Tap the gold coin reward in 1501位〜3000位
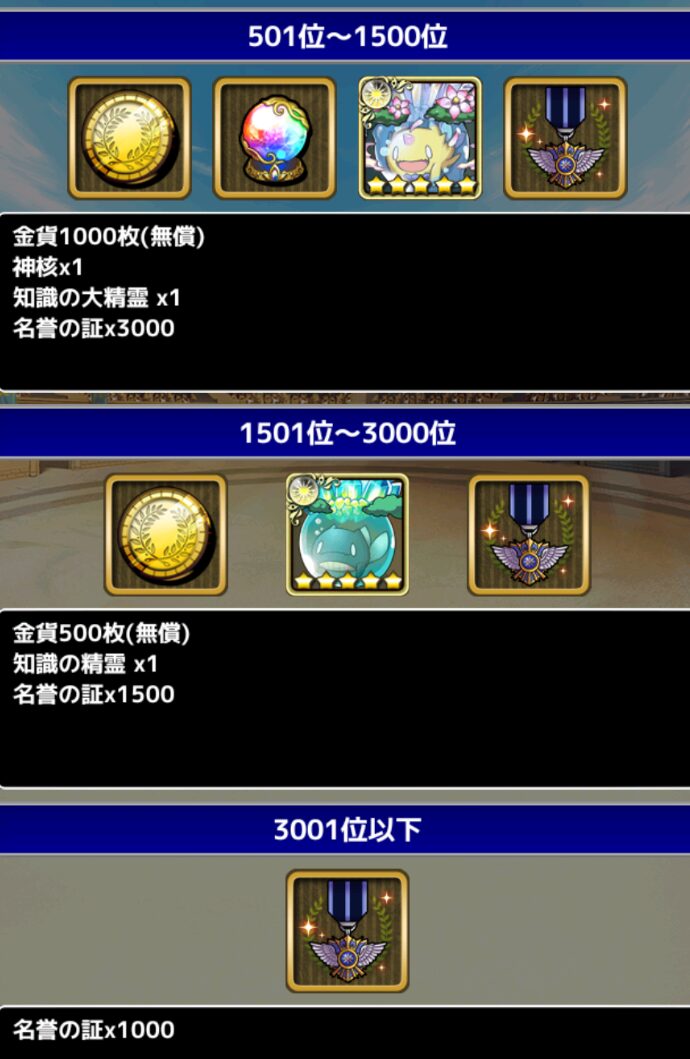 coord(166,534)
